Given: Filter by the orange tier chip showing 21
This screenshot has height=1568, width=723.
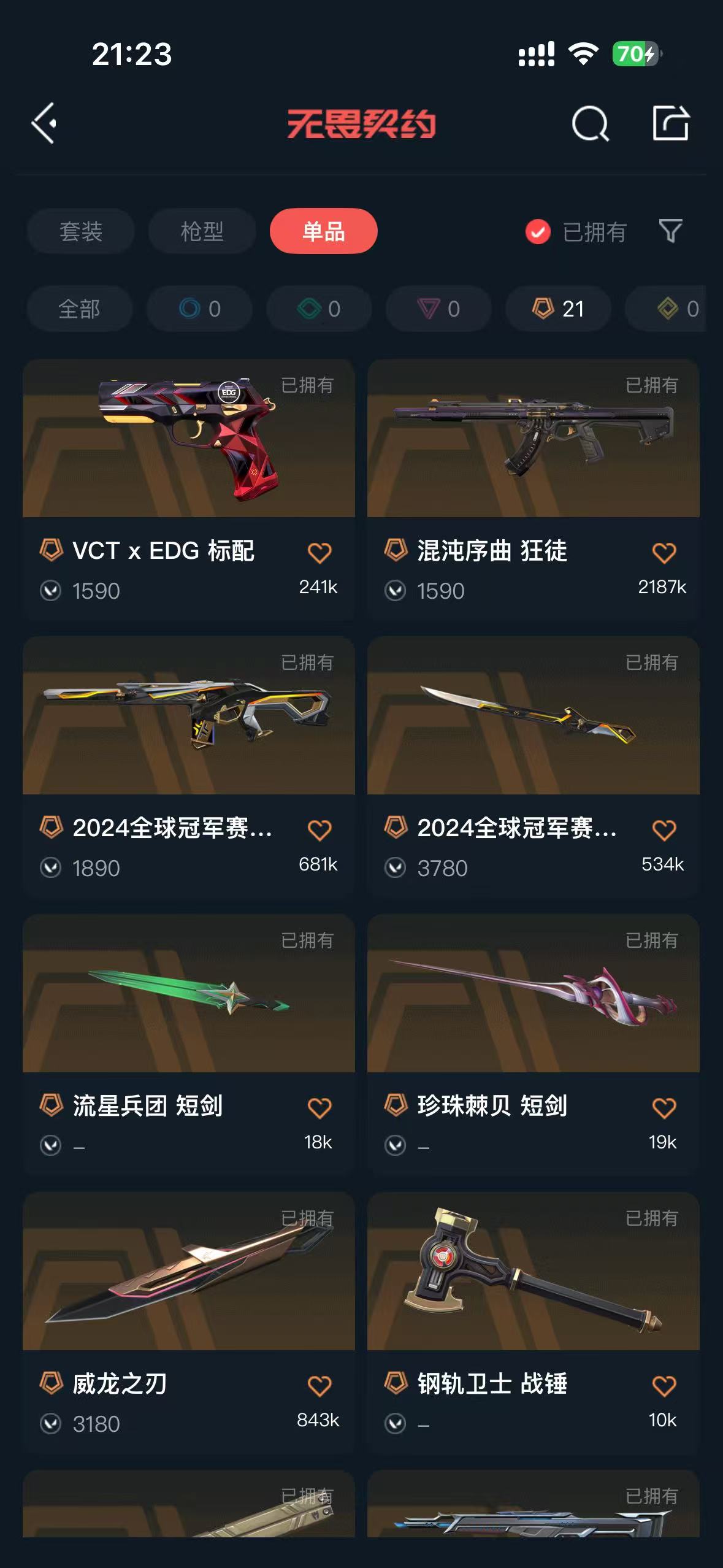Looking at the screenshot, I should 558,309.
